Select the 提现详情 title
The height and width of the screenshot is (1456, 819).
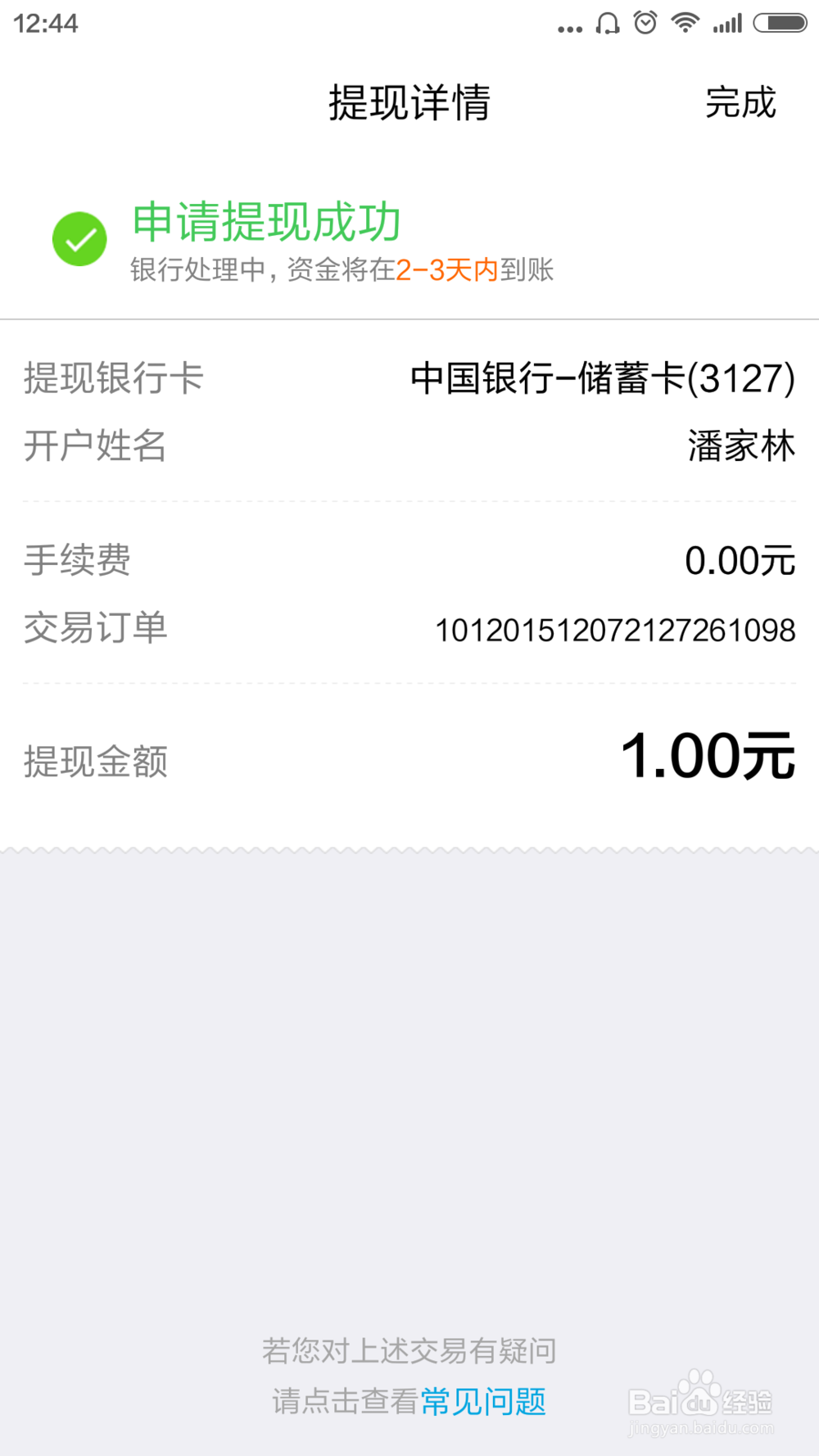tap(409, 103)
